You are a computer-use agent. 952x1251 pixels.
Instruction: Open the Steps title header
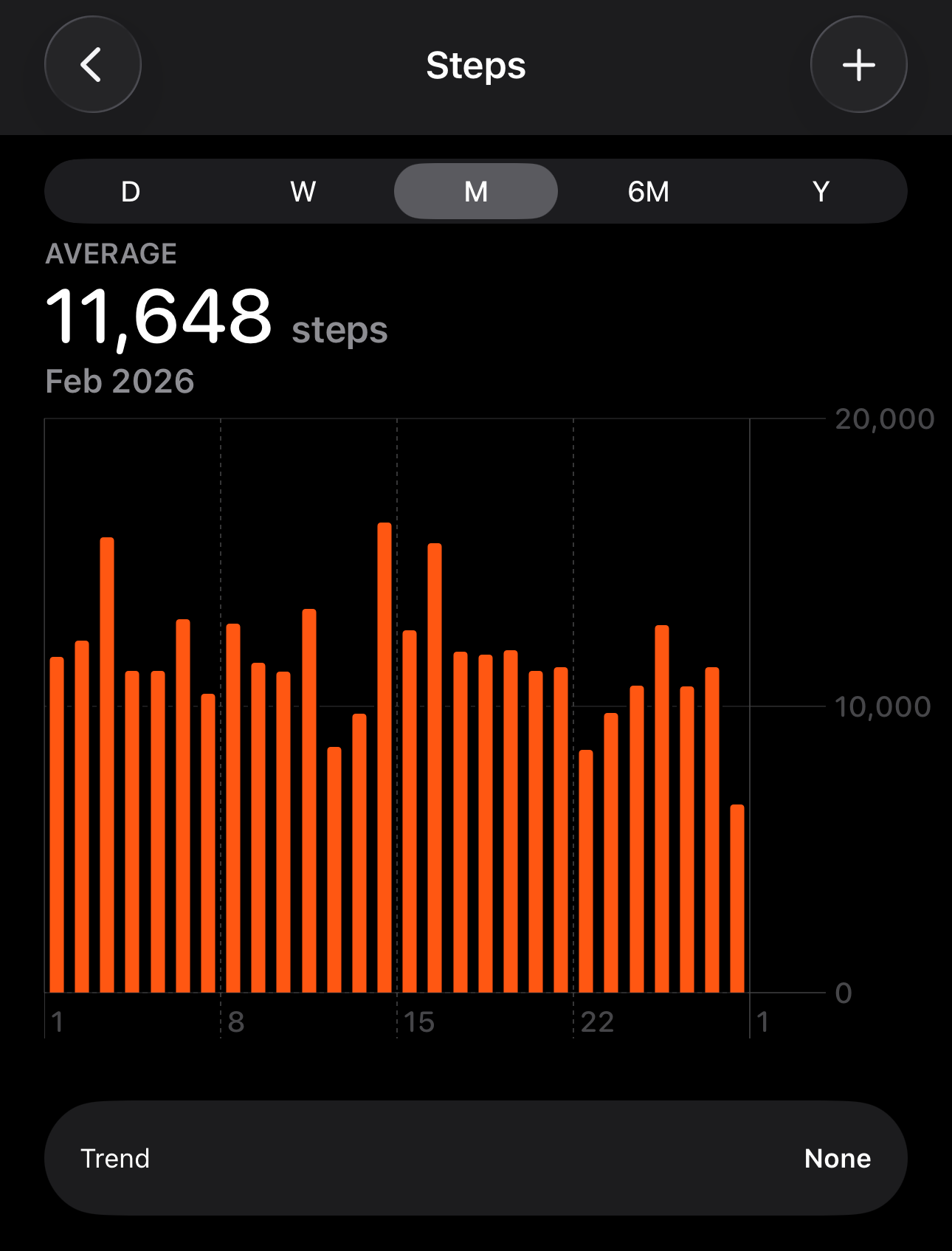[x=475, y=65]
